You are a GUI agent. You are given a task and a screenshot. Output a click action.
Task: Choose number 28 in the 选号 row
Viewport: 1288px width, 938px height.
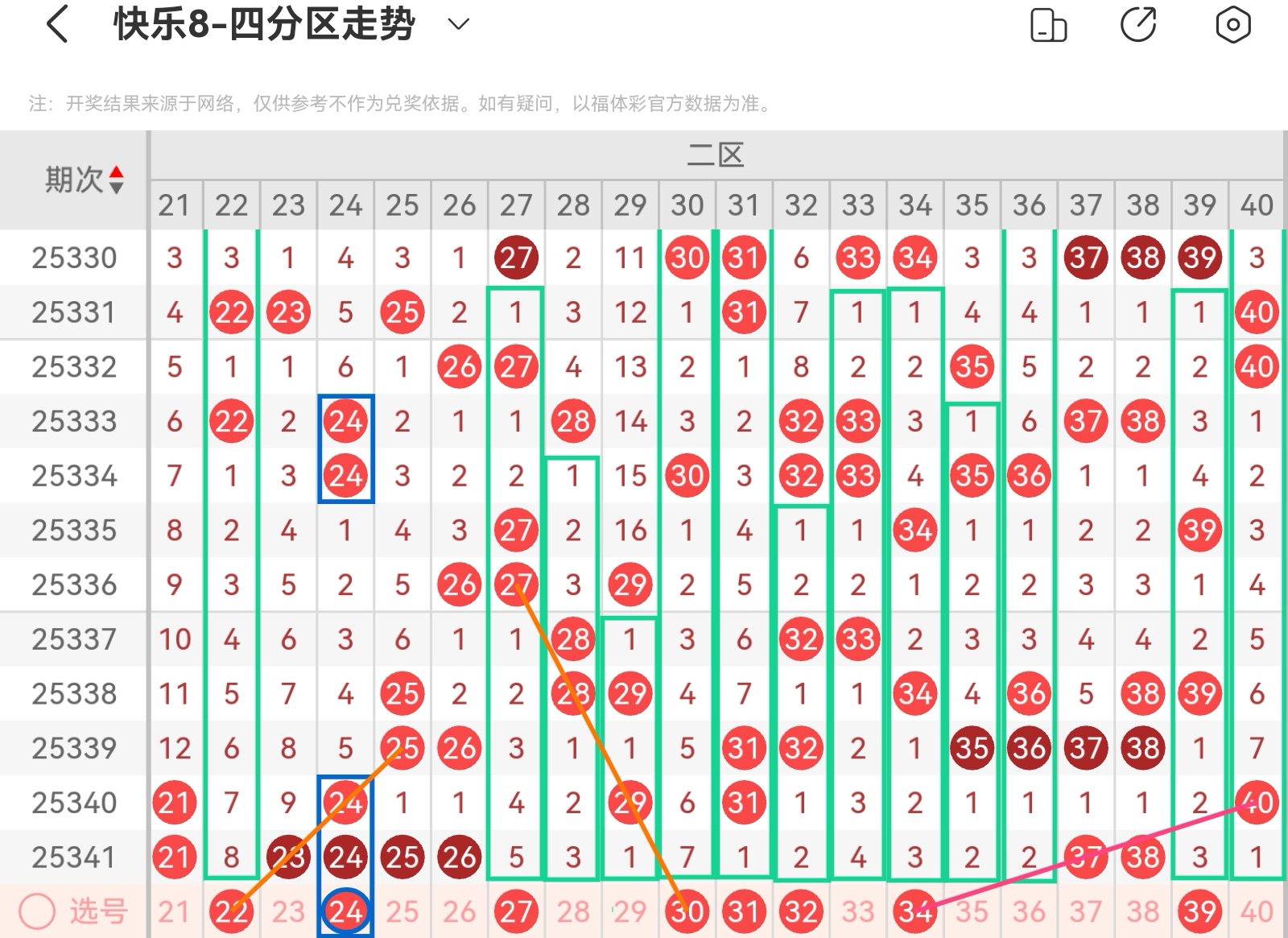pyautogui.click(x=573, y=911)
